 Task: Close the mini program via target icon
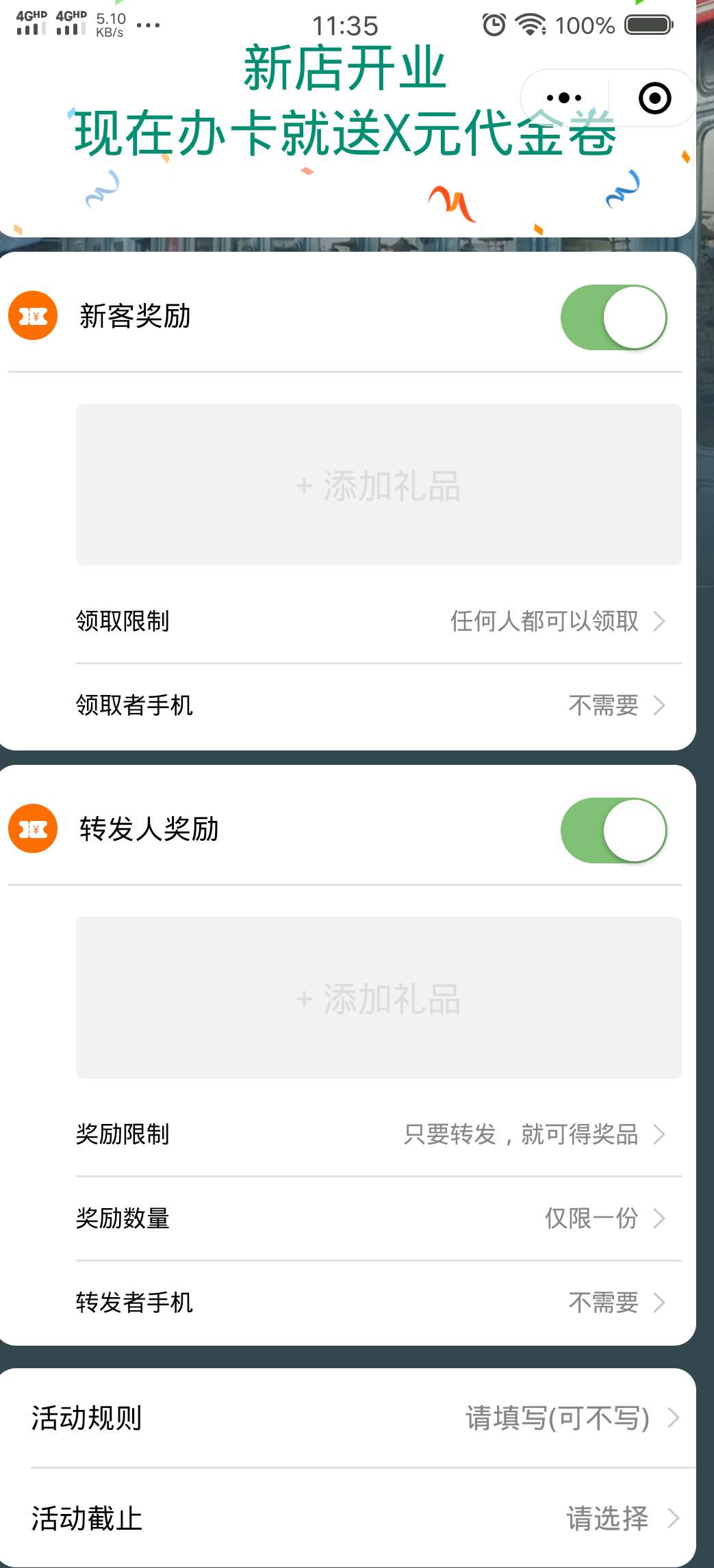[x=654, y=98]
